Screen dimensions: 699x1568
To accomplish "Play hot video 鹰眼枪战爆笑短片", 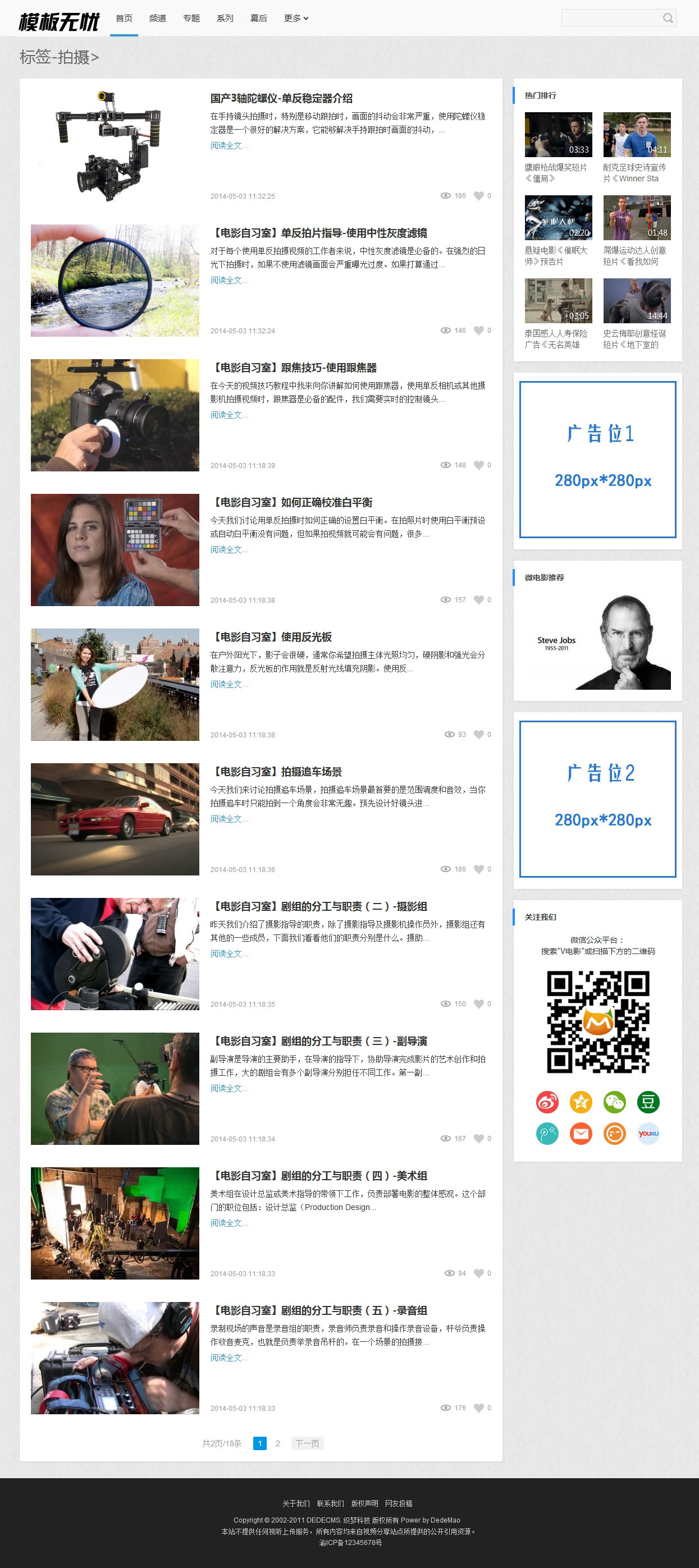I will 558,135.
